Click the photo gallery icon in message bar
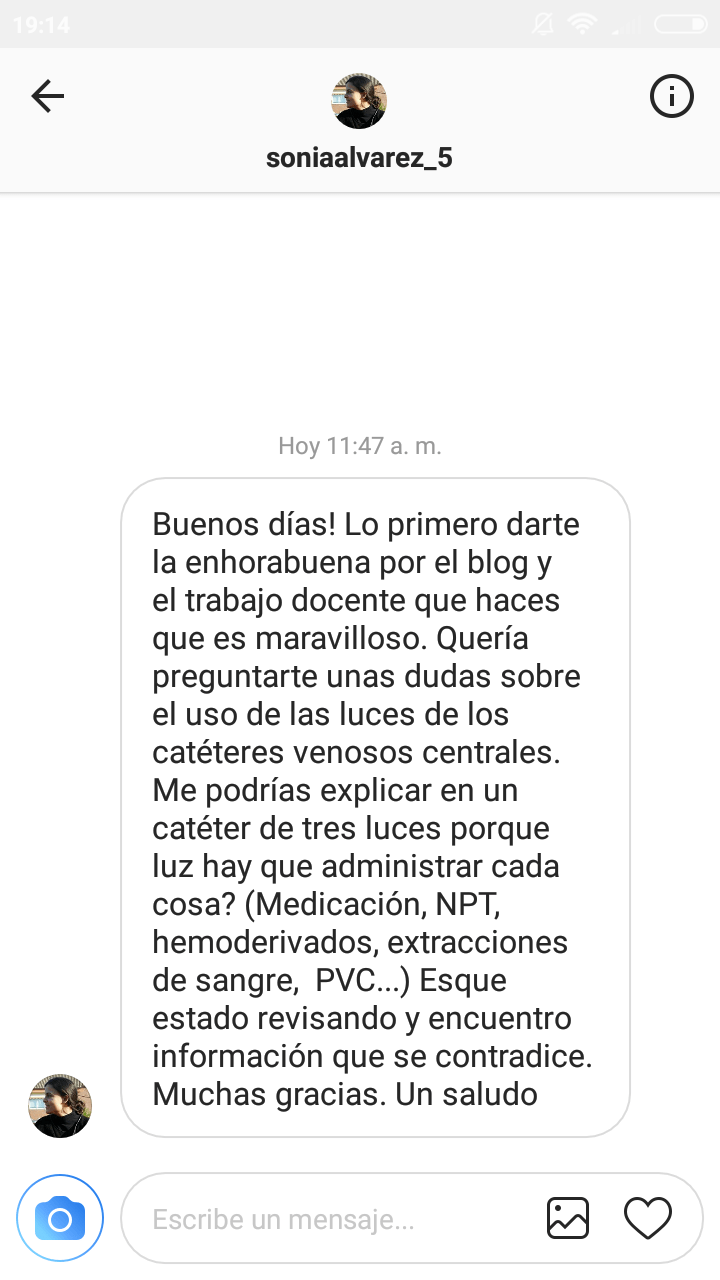Image resolution: width=720 pixels, height=1280 pixels. tap(567, 1218)
